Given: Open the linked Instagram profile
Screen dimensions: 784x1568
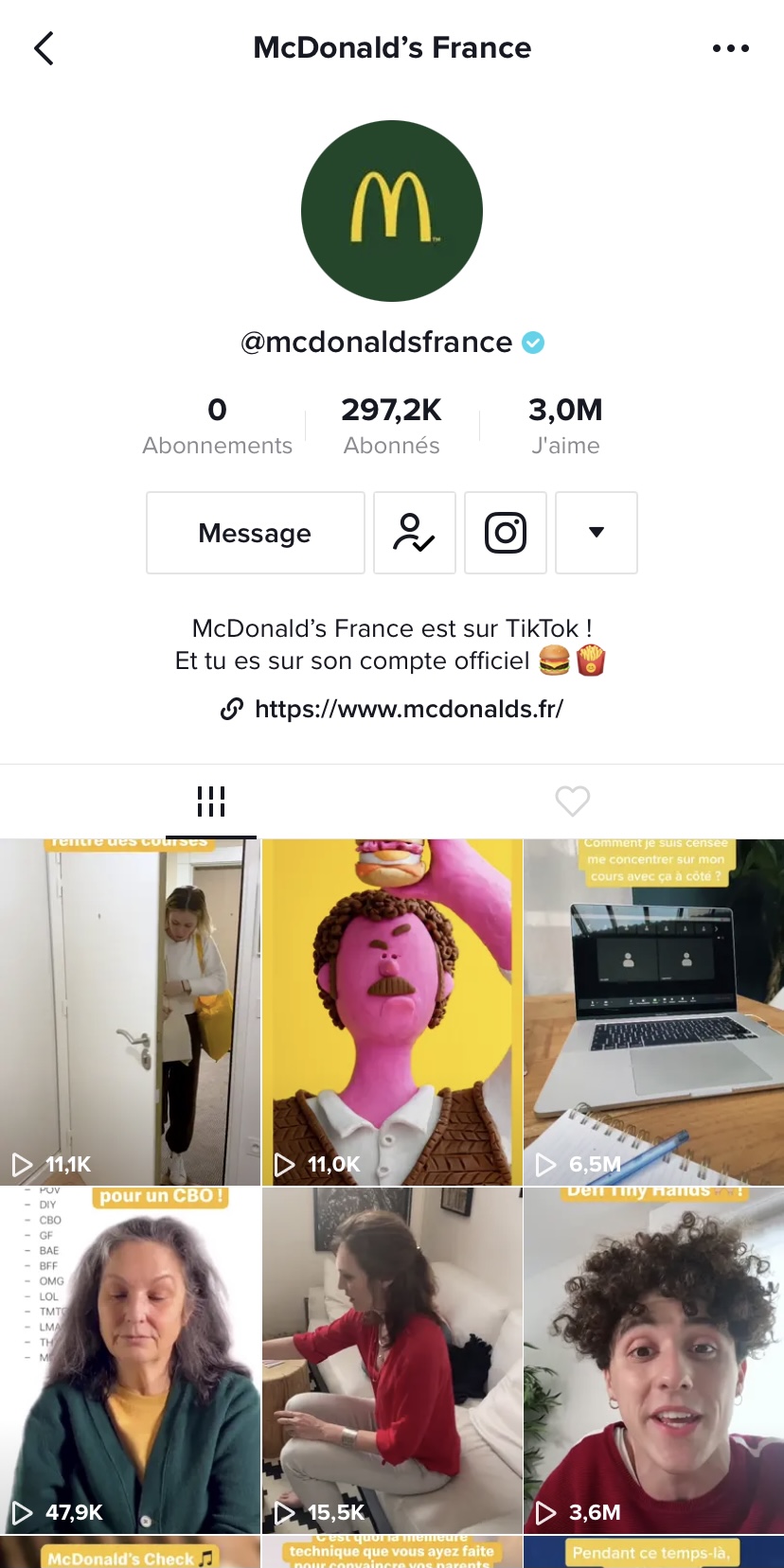Looking at the screenshot, I should coord(506,533).
